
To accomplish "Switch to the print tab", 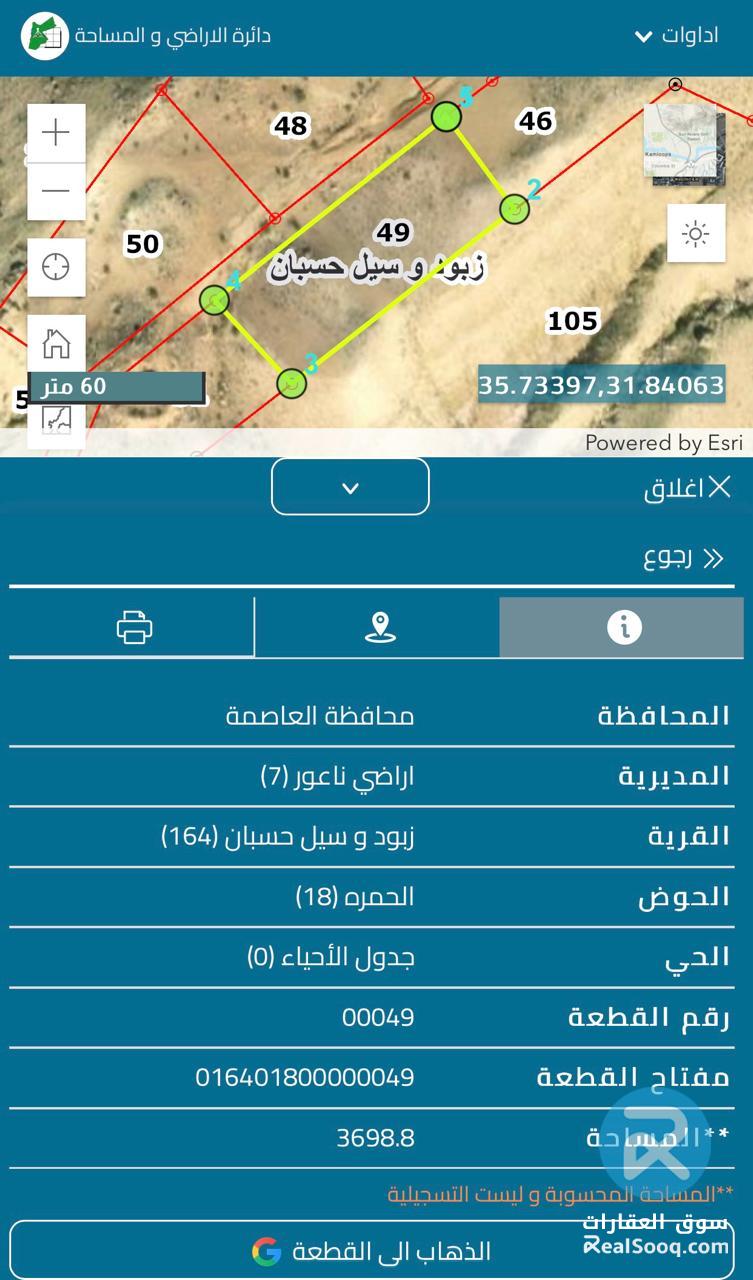I will pyautogui.click(x=133, y=628).
